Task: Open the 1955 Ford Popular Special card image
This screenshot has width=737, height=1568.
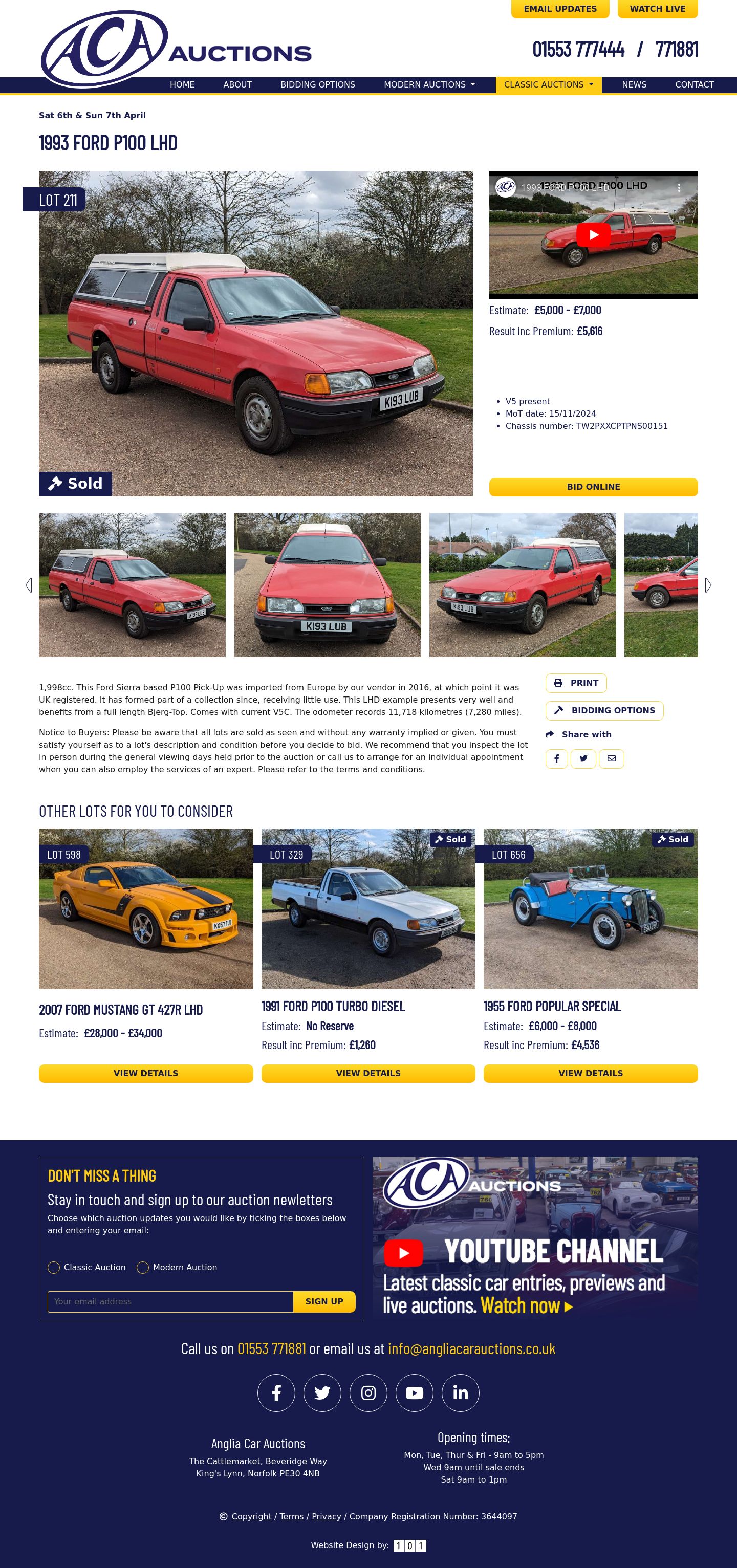Action: point(590,908)
